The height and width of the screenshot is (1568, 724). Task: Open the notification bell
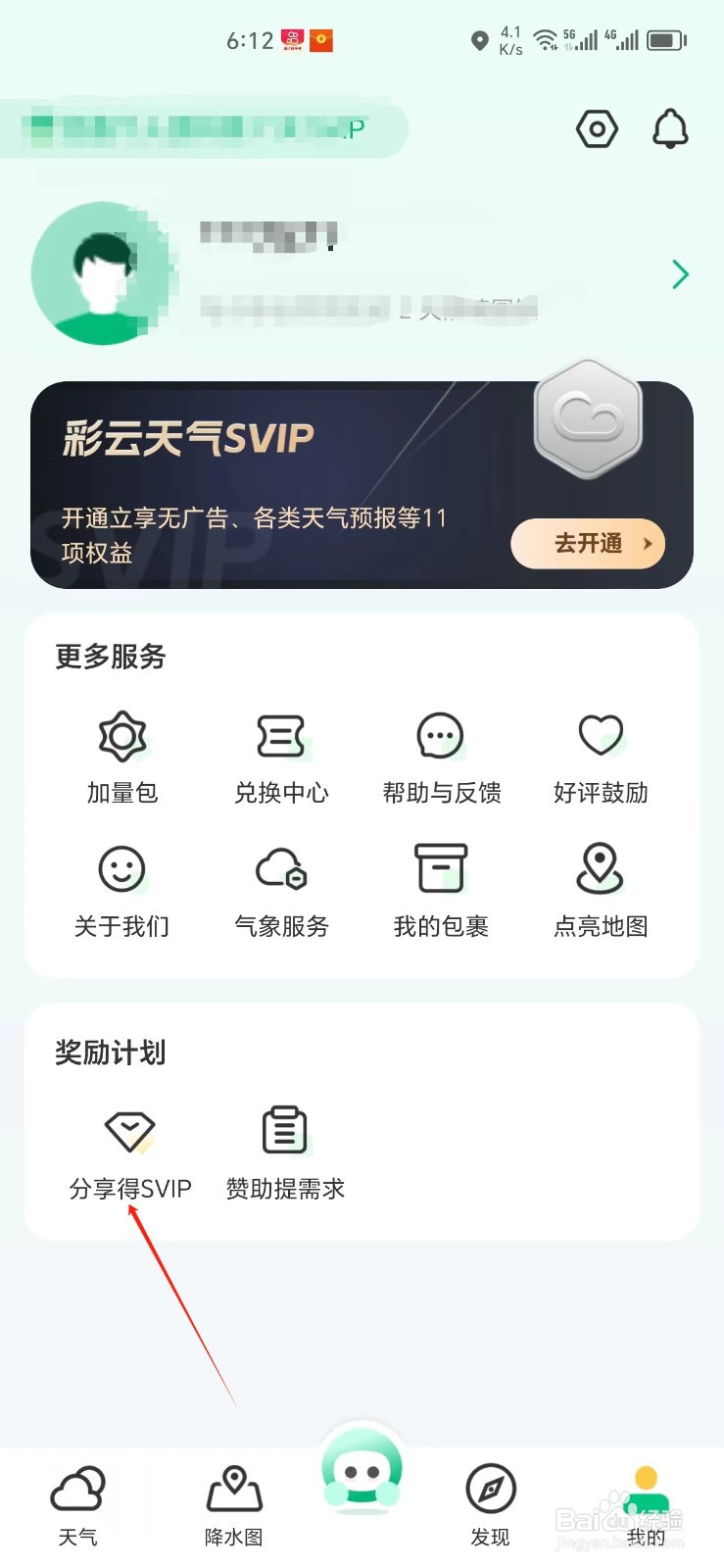(x=670, y=128)
